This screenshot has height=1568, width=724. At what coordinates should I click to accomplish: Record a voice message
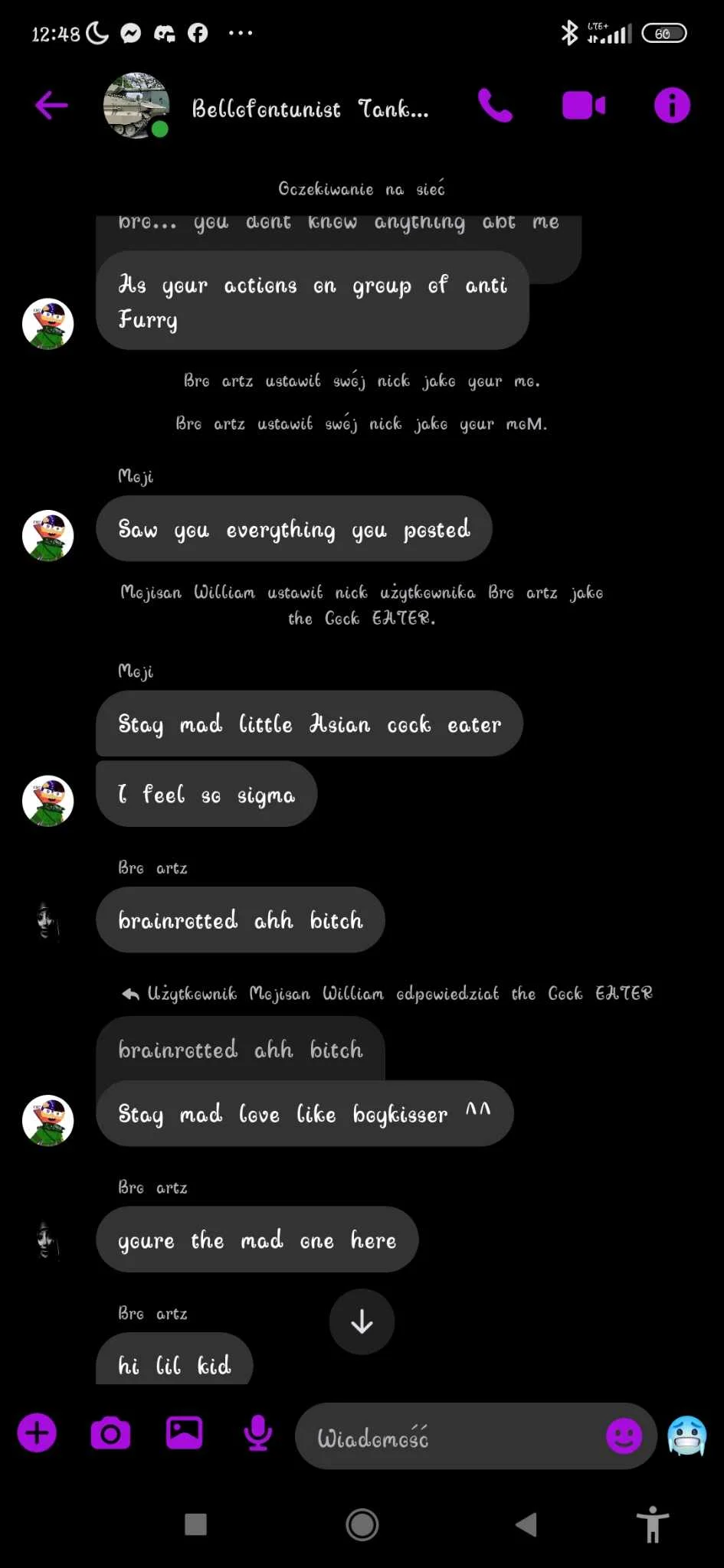258,1433
